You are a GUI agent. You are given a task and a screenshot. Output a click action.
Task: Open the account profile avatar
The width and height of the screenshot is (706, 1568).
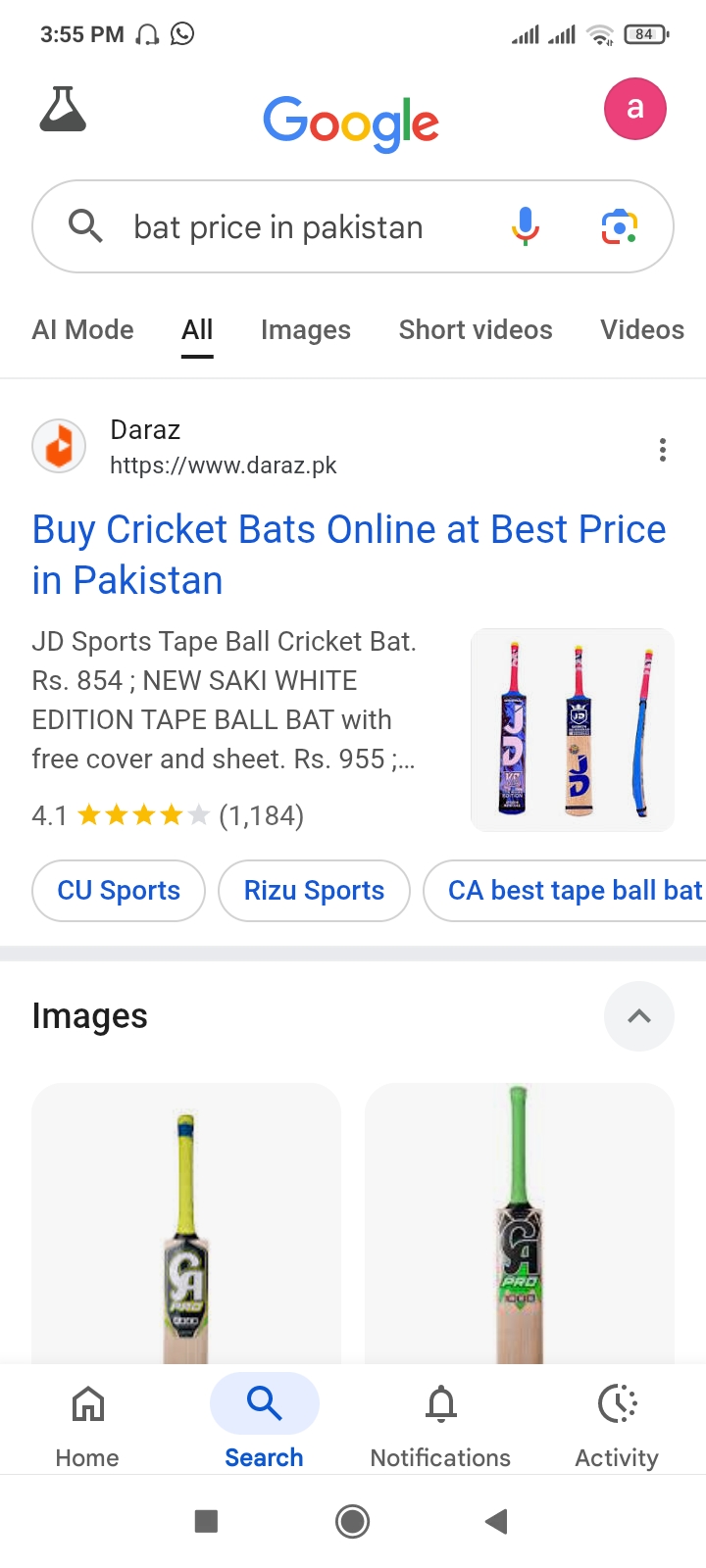click(635, 108)
